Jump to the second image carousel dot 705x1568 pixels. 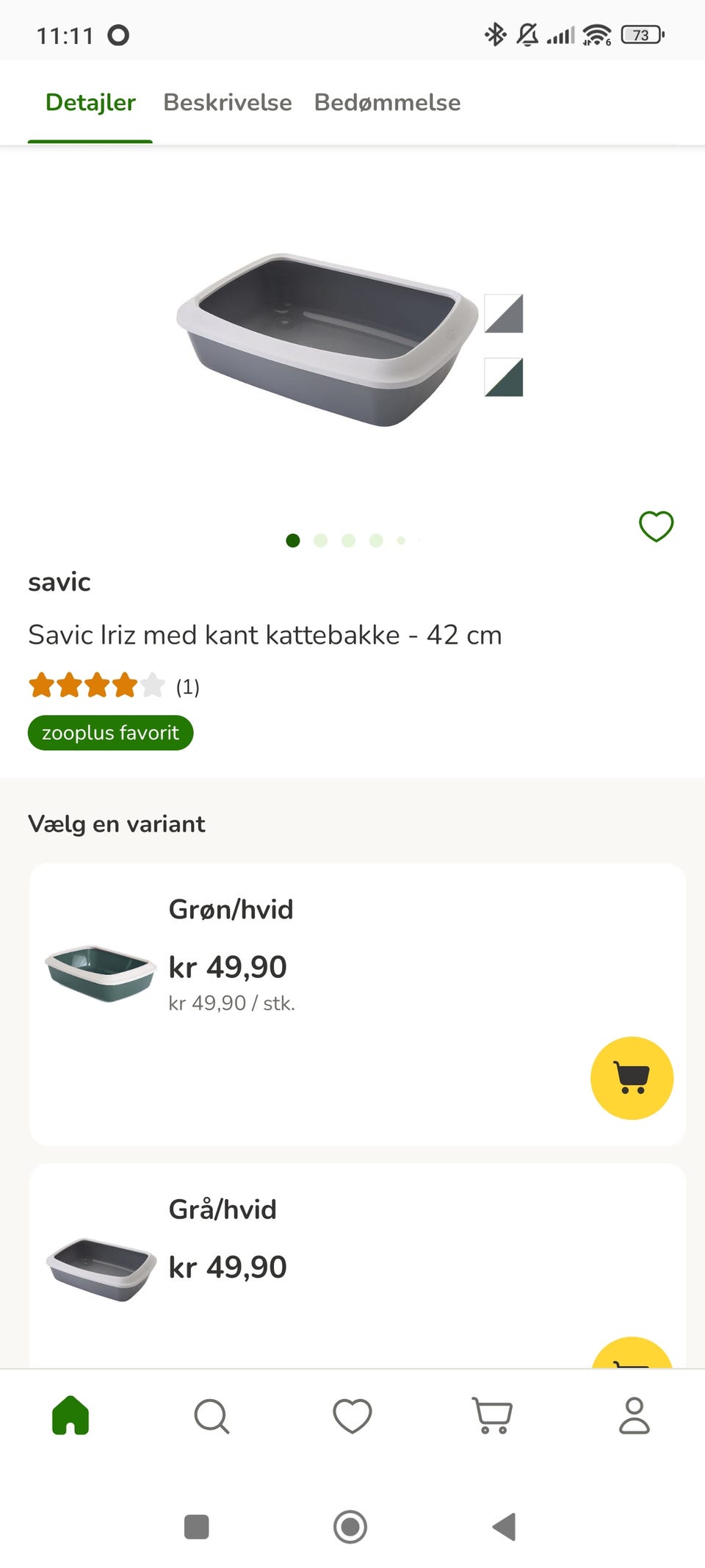click(319, 541)
